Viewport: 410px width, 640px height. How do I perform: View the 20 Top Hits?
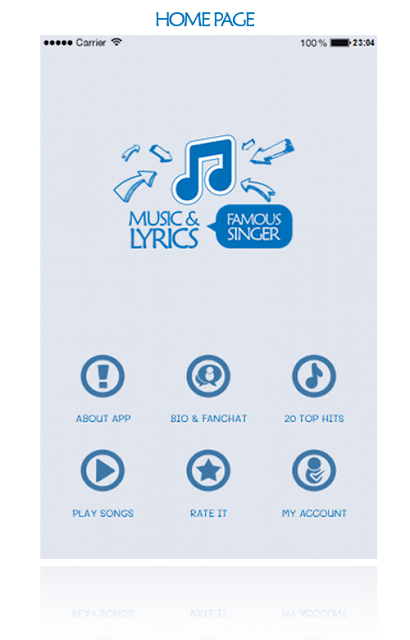(x=314, y=376)
